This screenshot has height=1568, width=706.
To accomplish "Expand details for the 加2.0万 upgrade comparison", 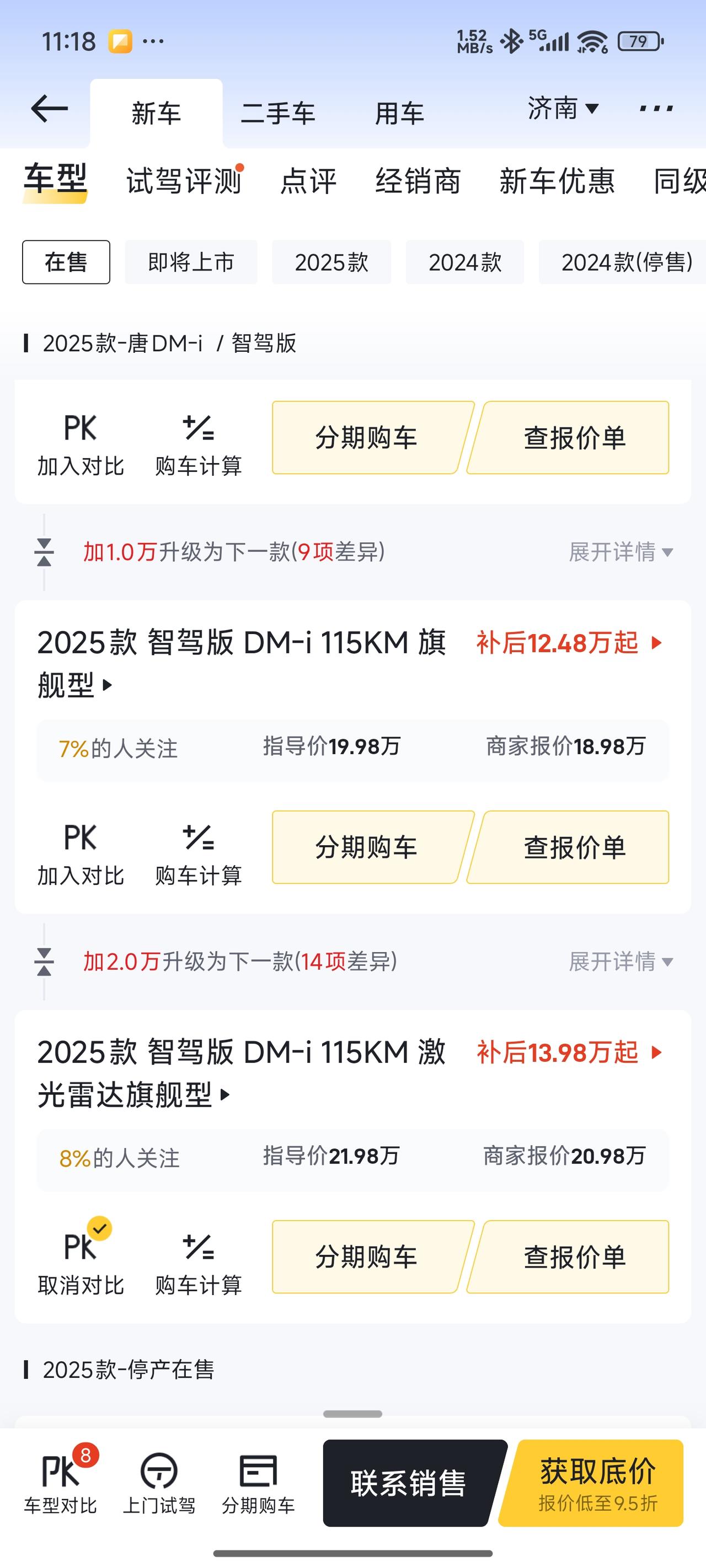I will coord(620,962).
